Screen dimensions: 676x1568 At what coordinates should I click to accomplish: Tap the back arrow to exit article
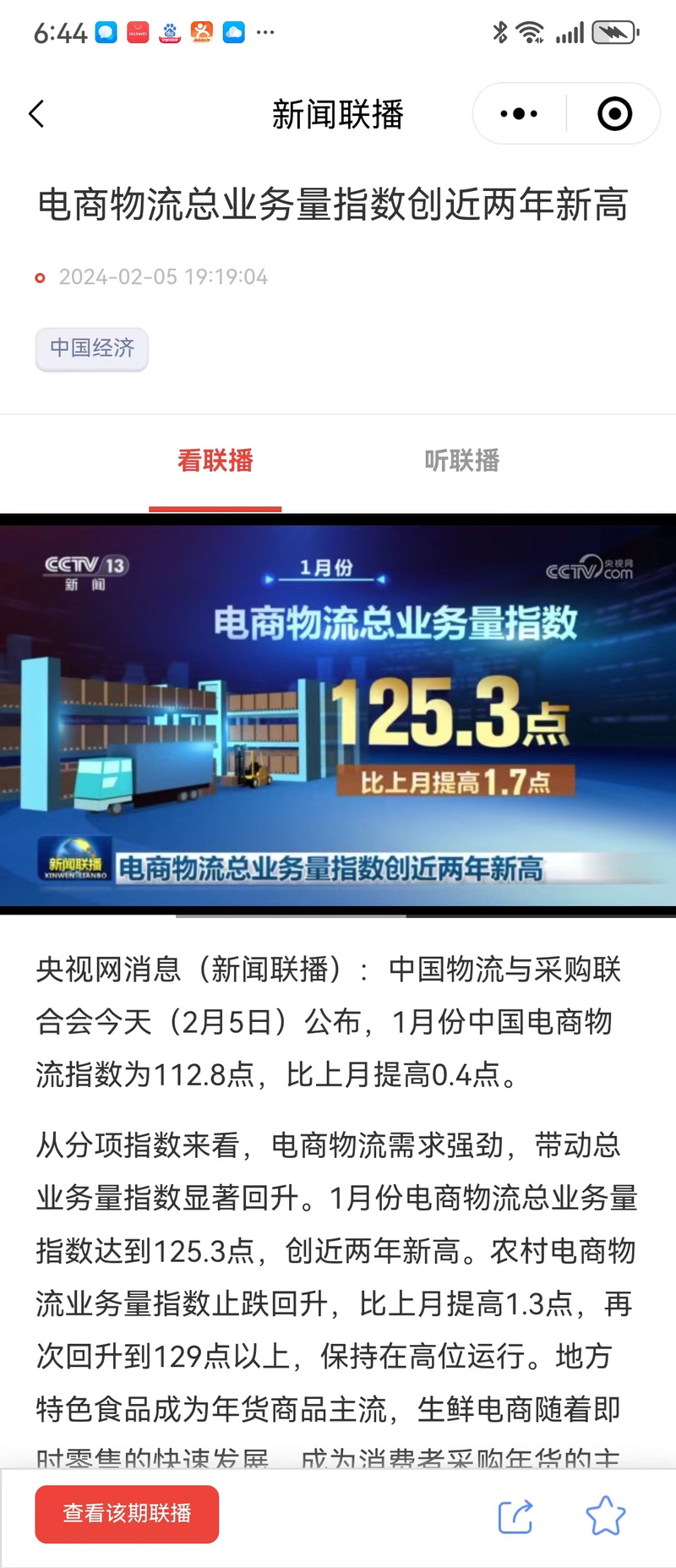coord(36,113)
